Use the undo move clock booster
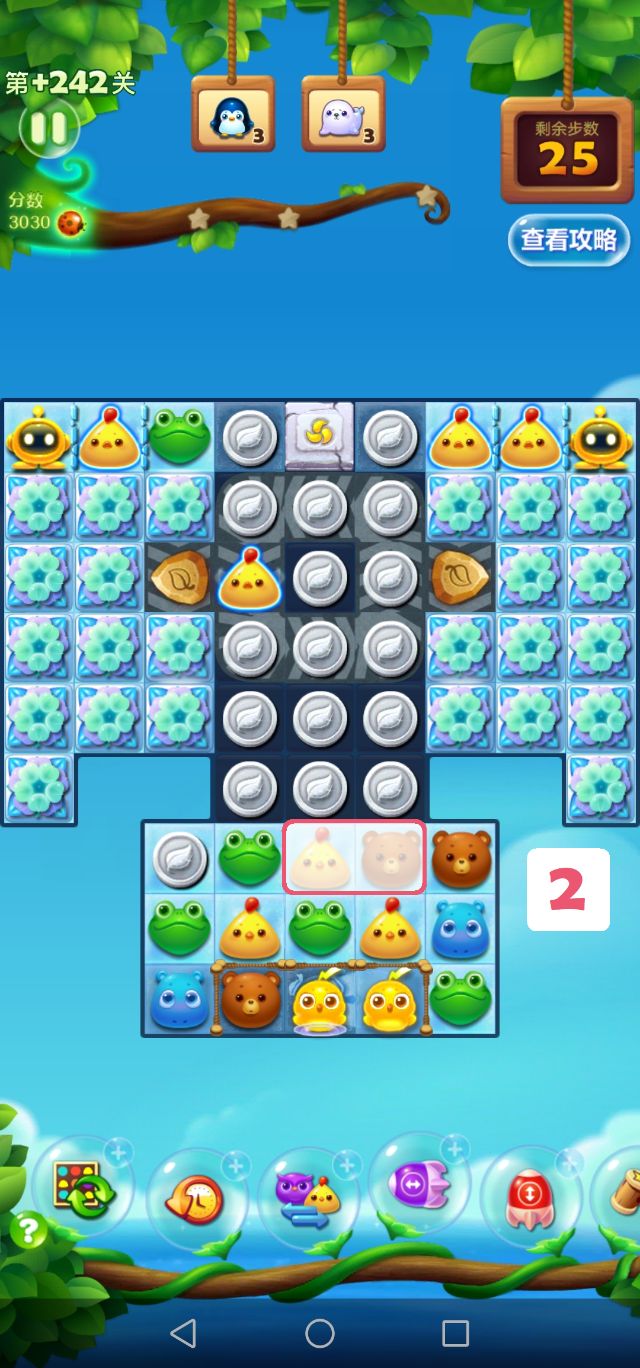This screenshot has height=1368, width=640. point(195,1197)
